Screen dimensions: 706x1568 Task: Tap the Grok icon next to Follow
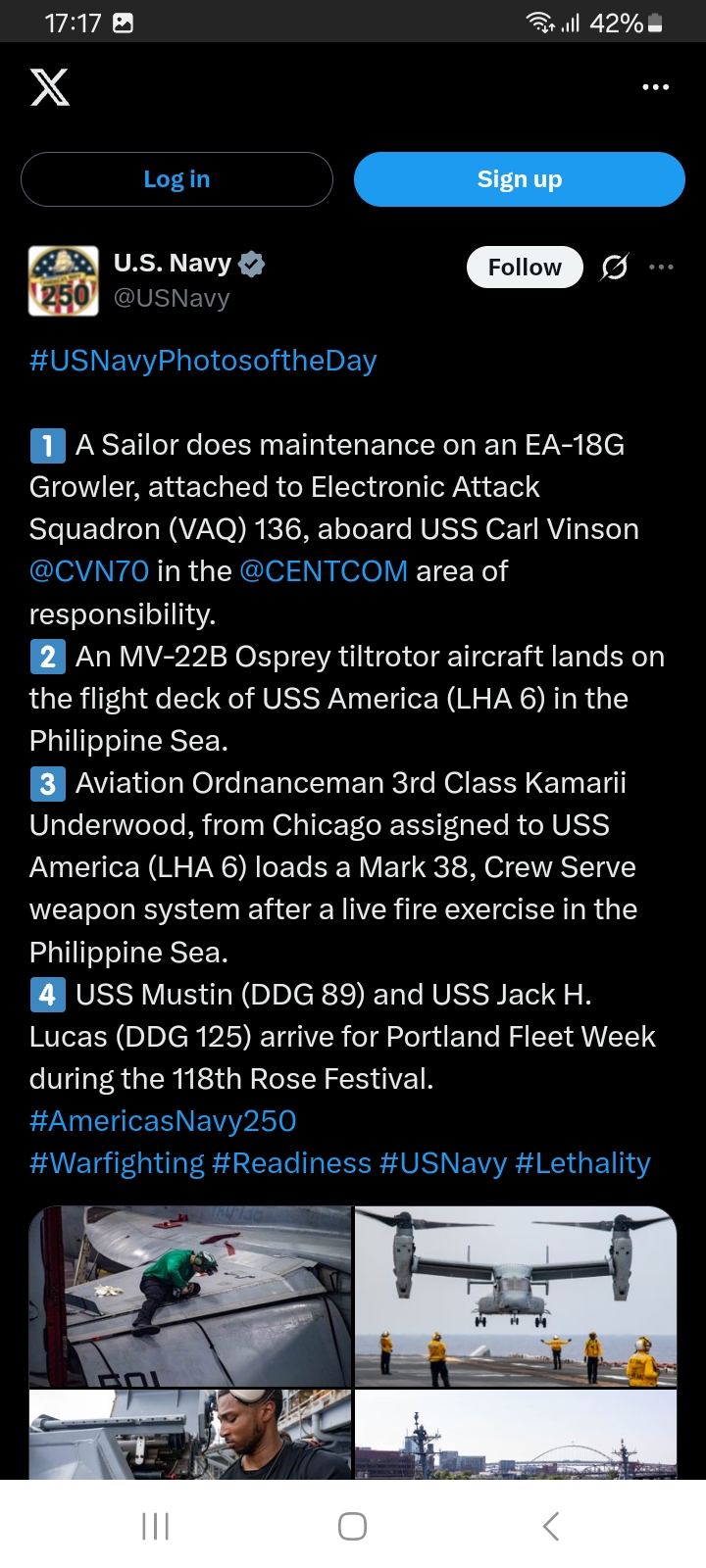point(615,267)
